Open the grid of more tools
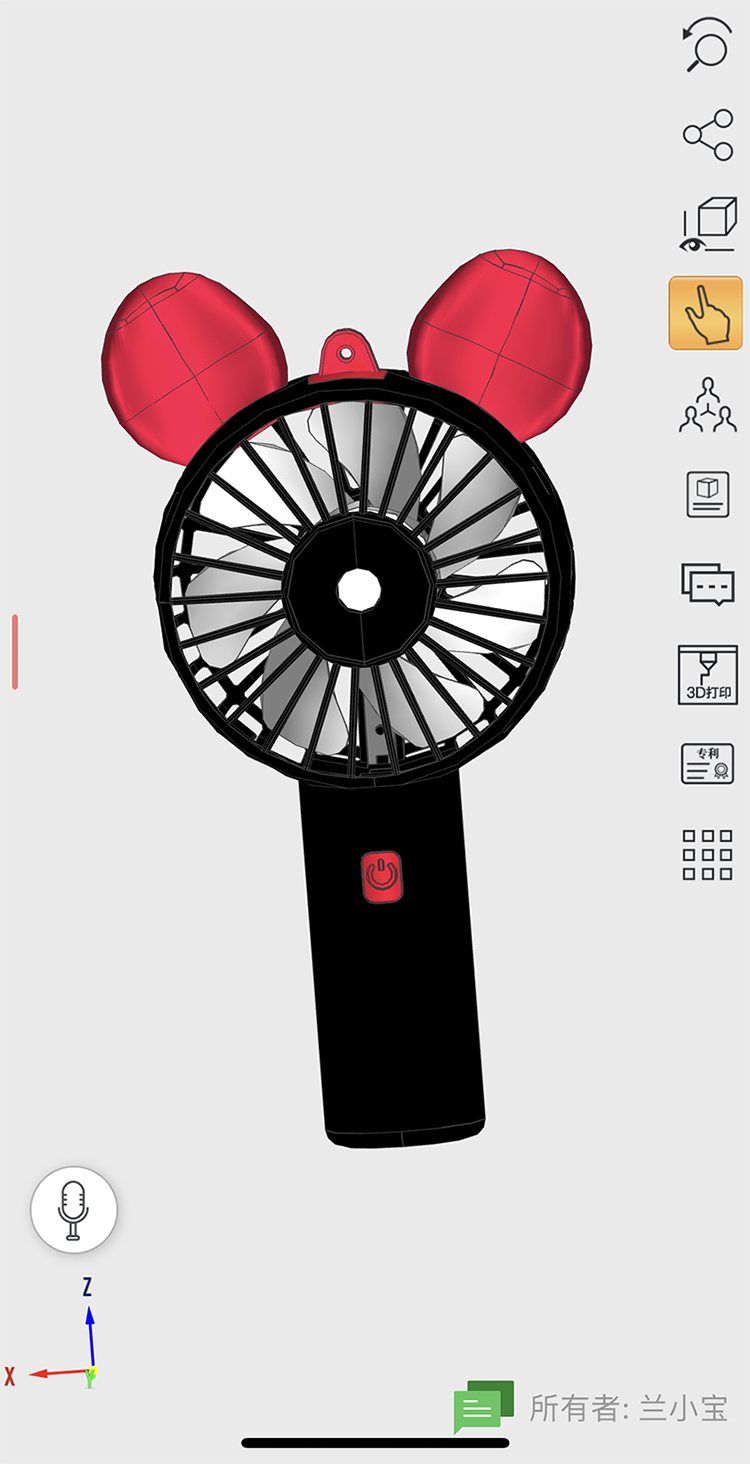The height and width of the screenshot is (1464, 750). click(x=708, y=855)
